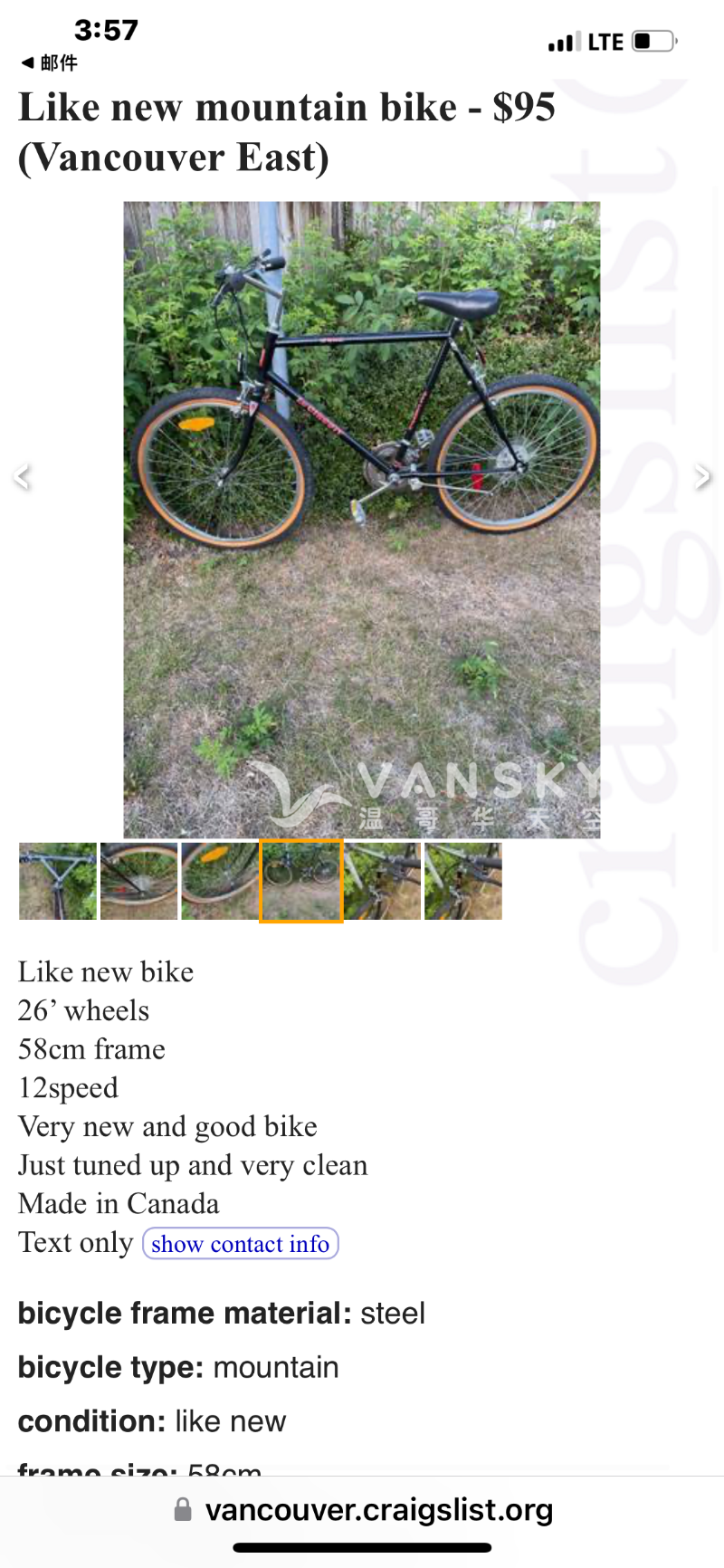The width and height of the screenshot is (724, 1568).
Task: Select the first thumbnail showing the bike frame
Action: 58,882
